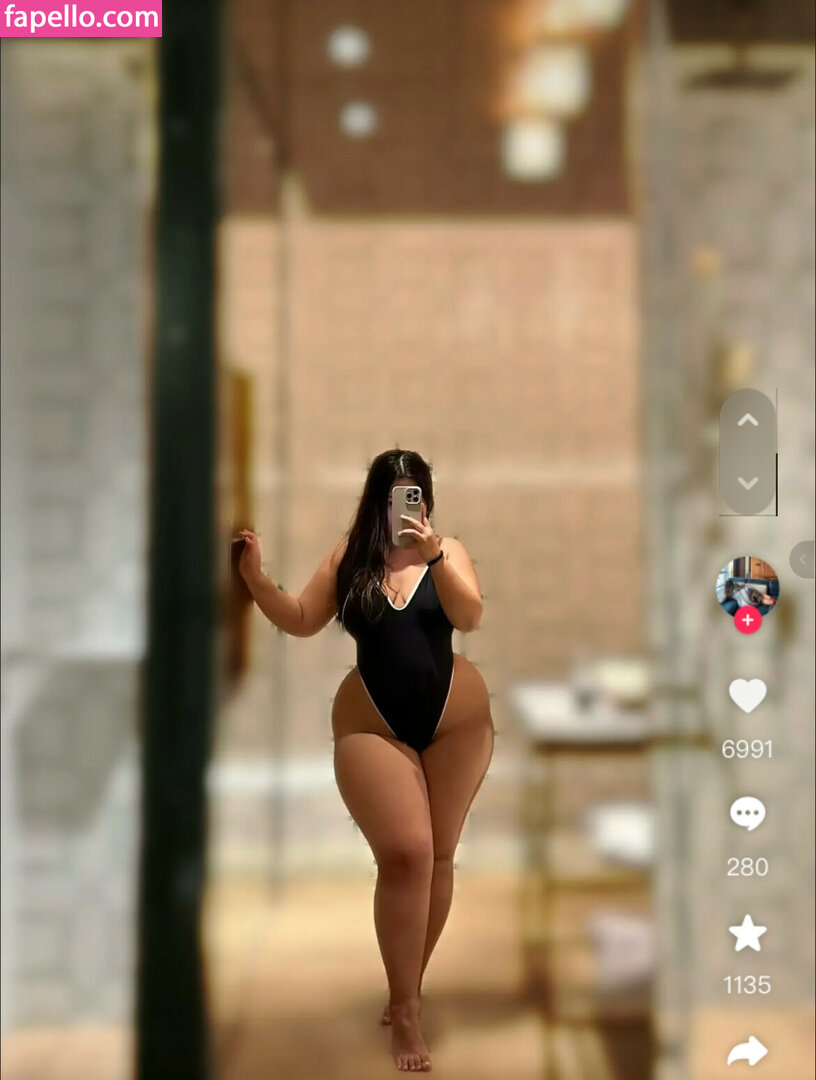Open the comments bubble
Image resolution: width=816 pixels, height=1080 pixels.
pos(747,814)
